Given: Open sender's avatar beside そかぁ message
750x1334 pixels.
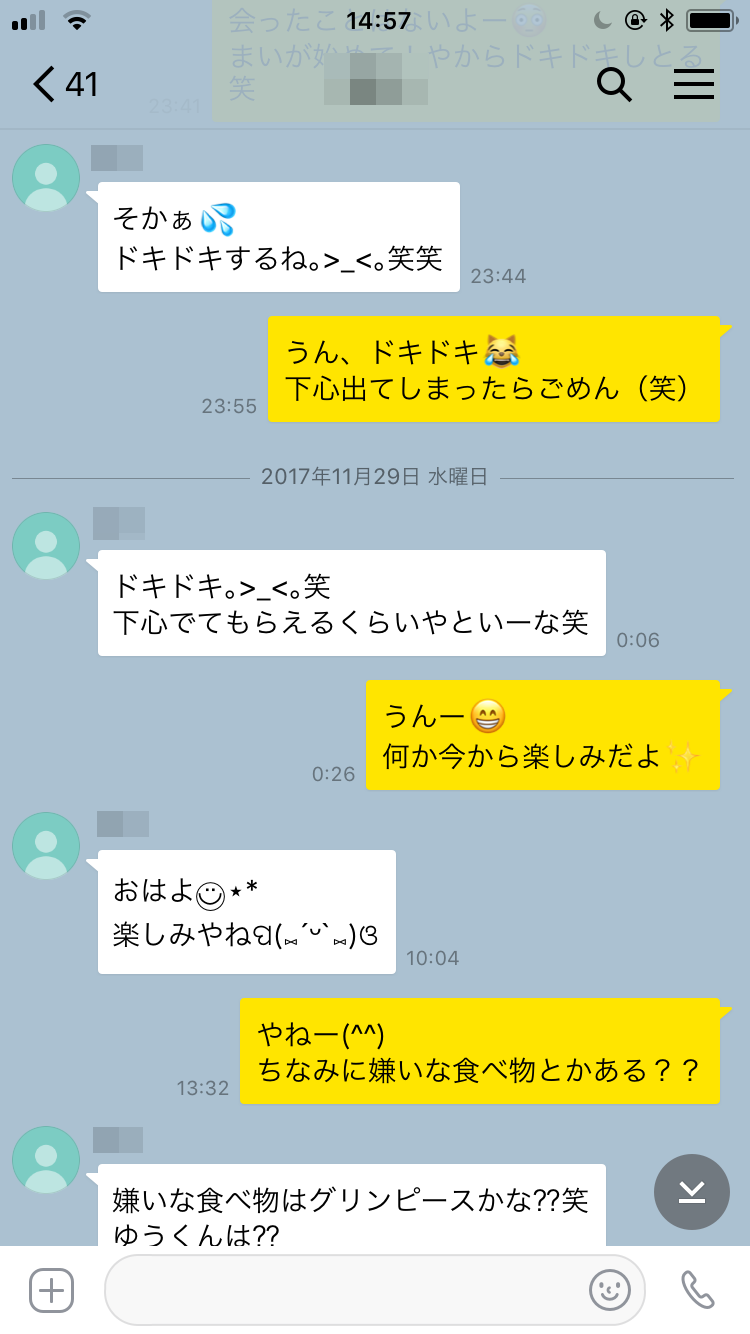Looking at the screenshot, I should click(46, 178).
